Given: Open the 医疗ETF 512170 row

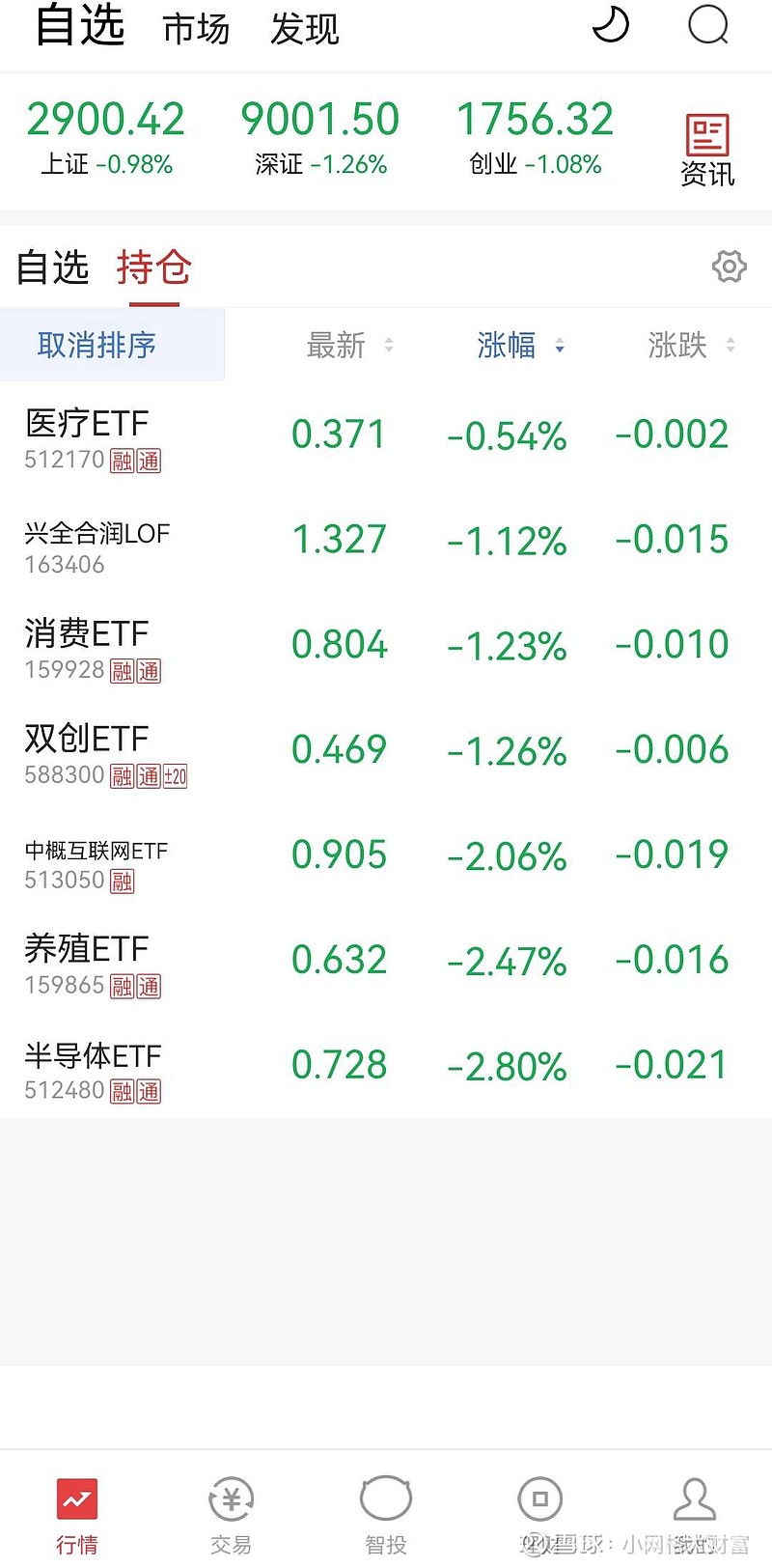Looking at the screenshot, I should pyautogui.click(x=386, y=438).
